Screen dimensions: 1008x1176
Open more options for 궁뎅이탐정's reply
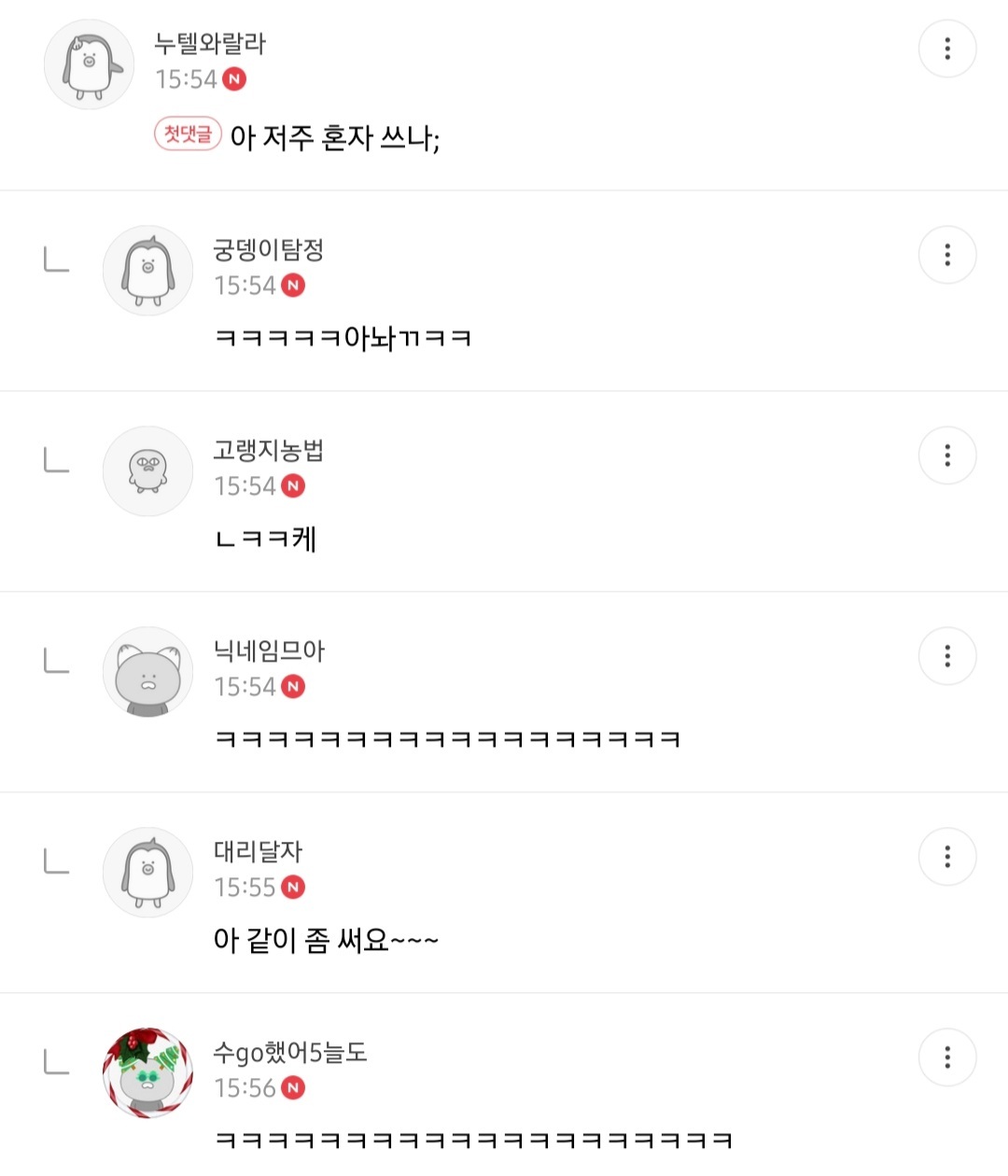947,255
